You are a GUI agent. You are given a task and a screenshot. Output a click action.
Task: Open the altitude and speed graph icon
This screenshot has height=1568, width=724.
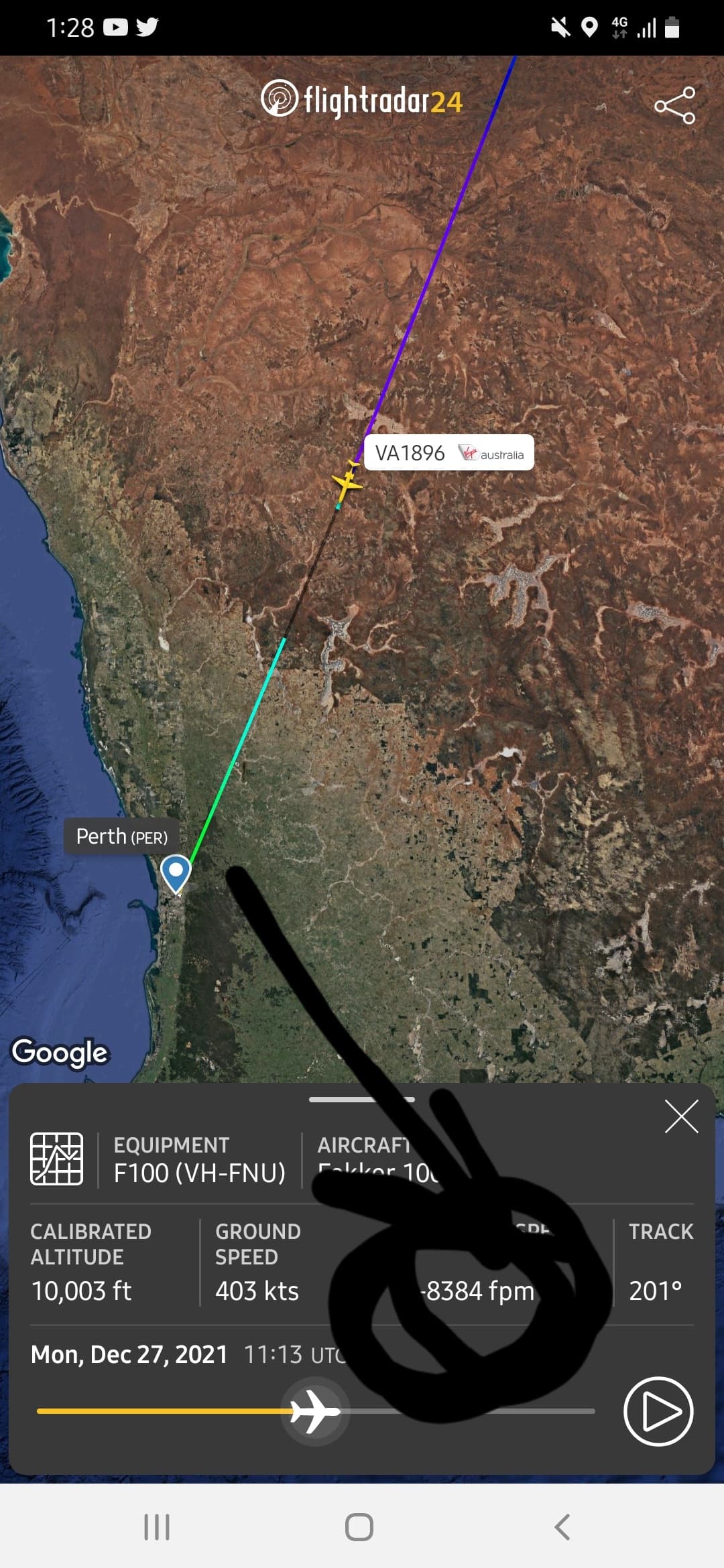[57, 1159]
